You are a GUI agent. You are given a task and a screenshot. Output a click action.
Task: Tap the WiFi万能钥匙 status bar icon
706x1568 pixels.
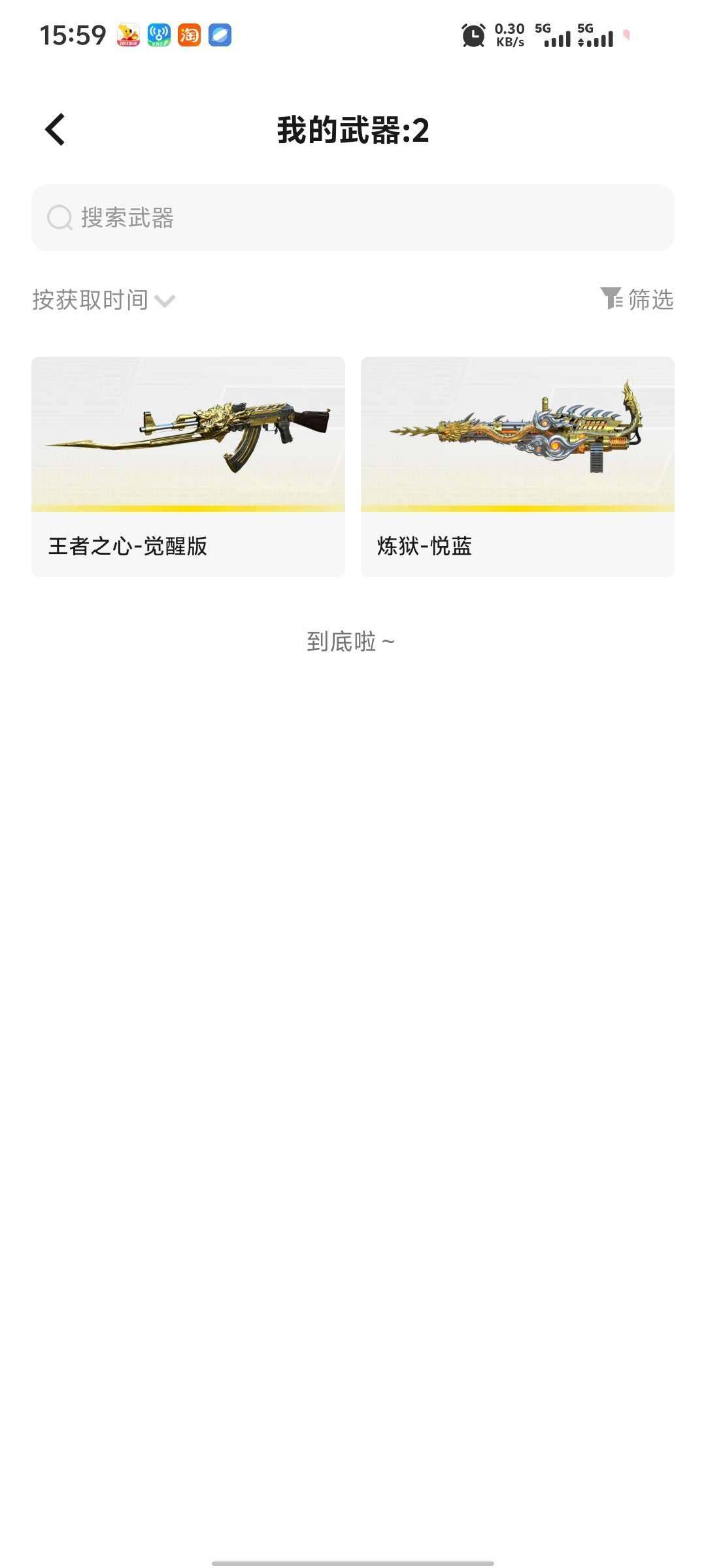tap(157, 36)
